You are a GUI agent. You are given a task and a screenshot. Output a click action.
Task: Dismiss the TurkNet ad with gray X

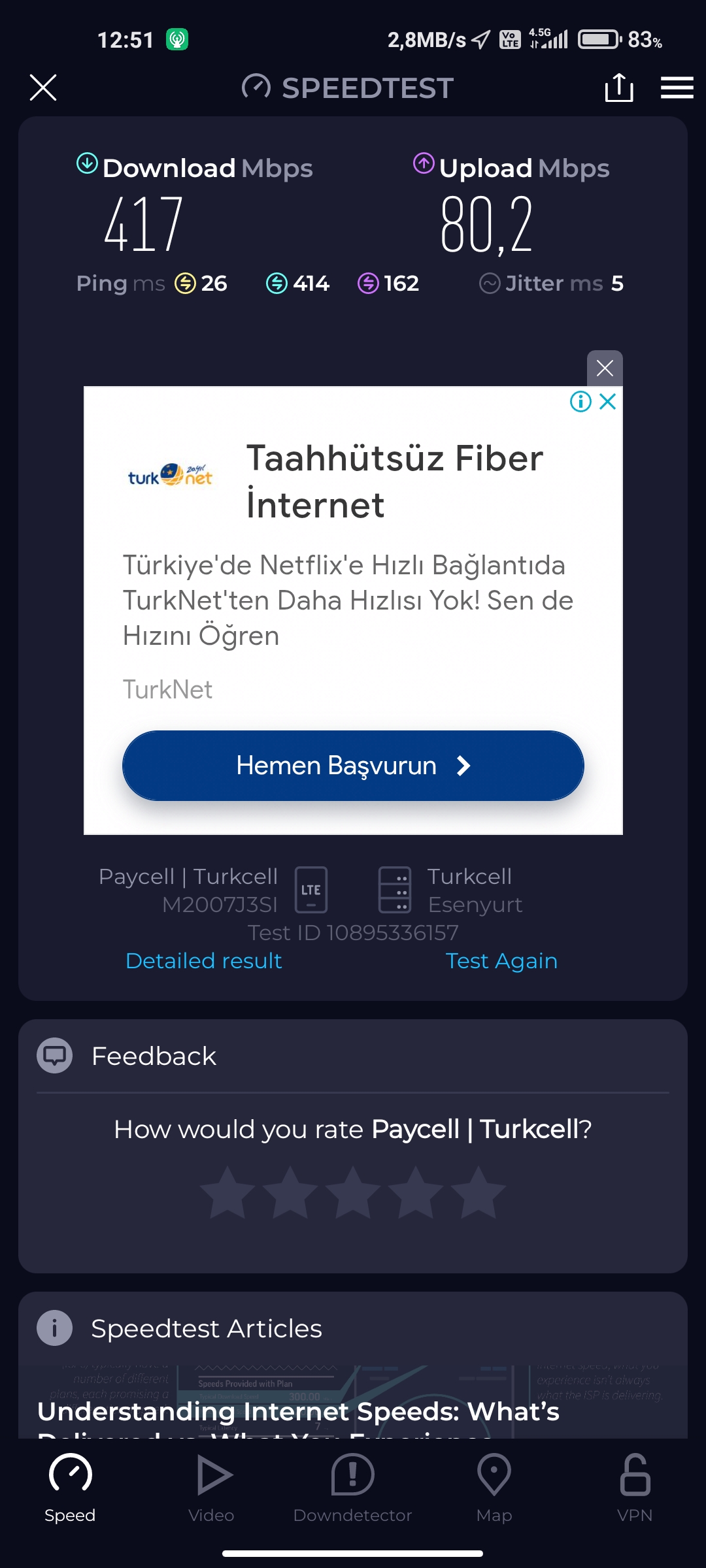coord(605,368)
